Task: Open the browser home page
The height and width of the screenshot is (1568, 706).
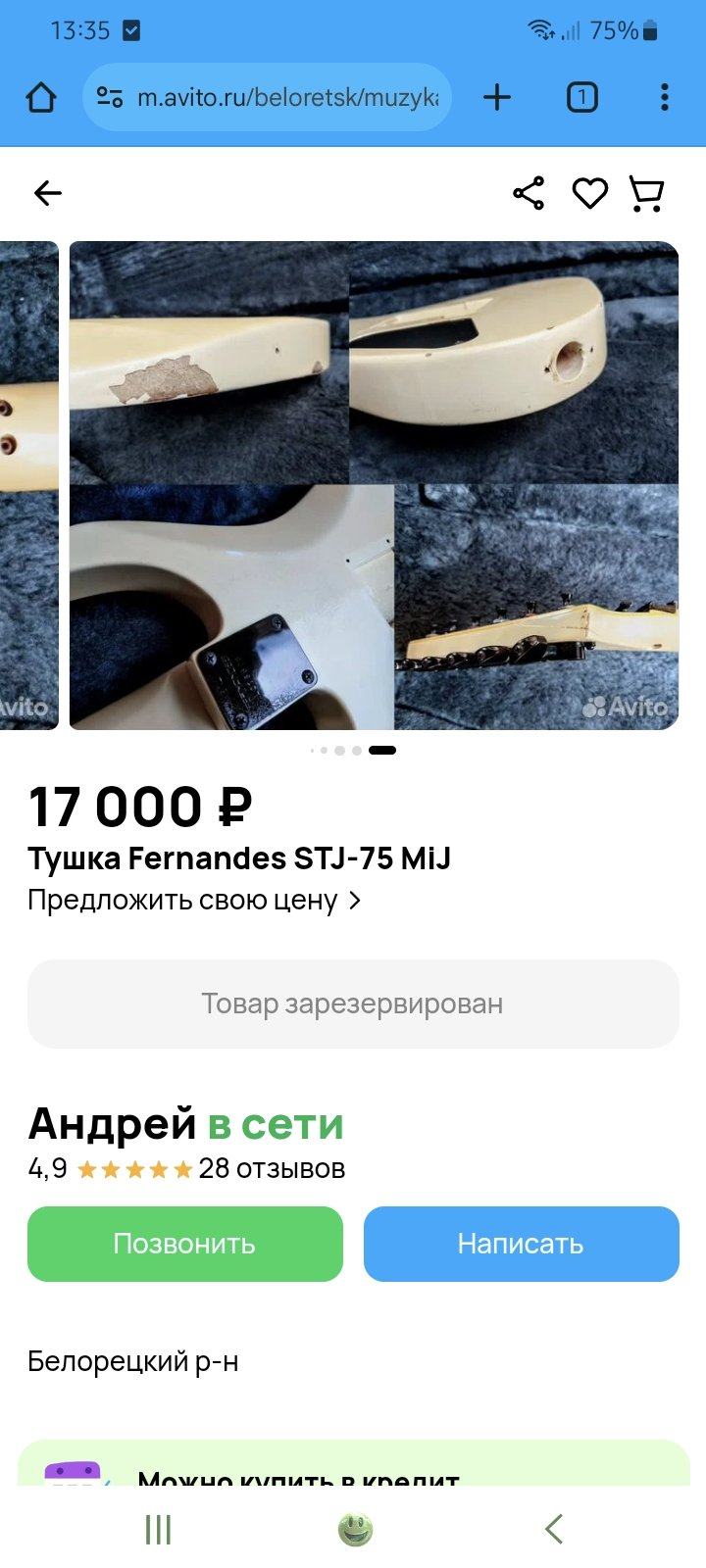Action: (41, 97)
